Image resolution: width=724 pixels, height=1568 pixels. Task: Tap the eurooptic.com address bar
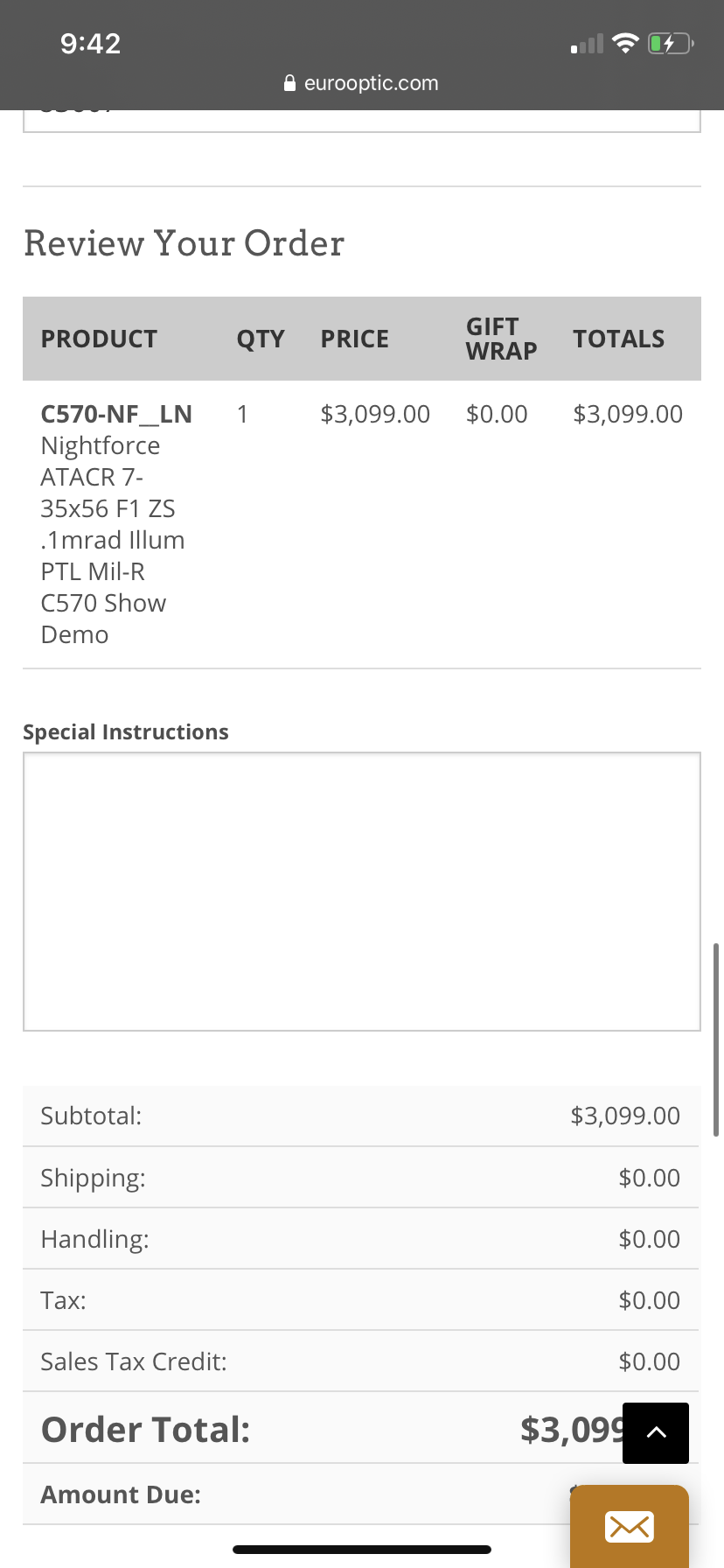(362, 83)
